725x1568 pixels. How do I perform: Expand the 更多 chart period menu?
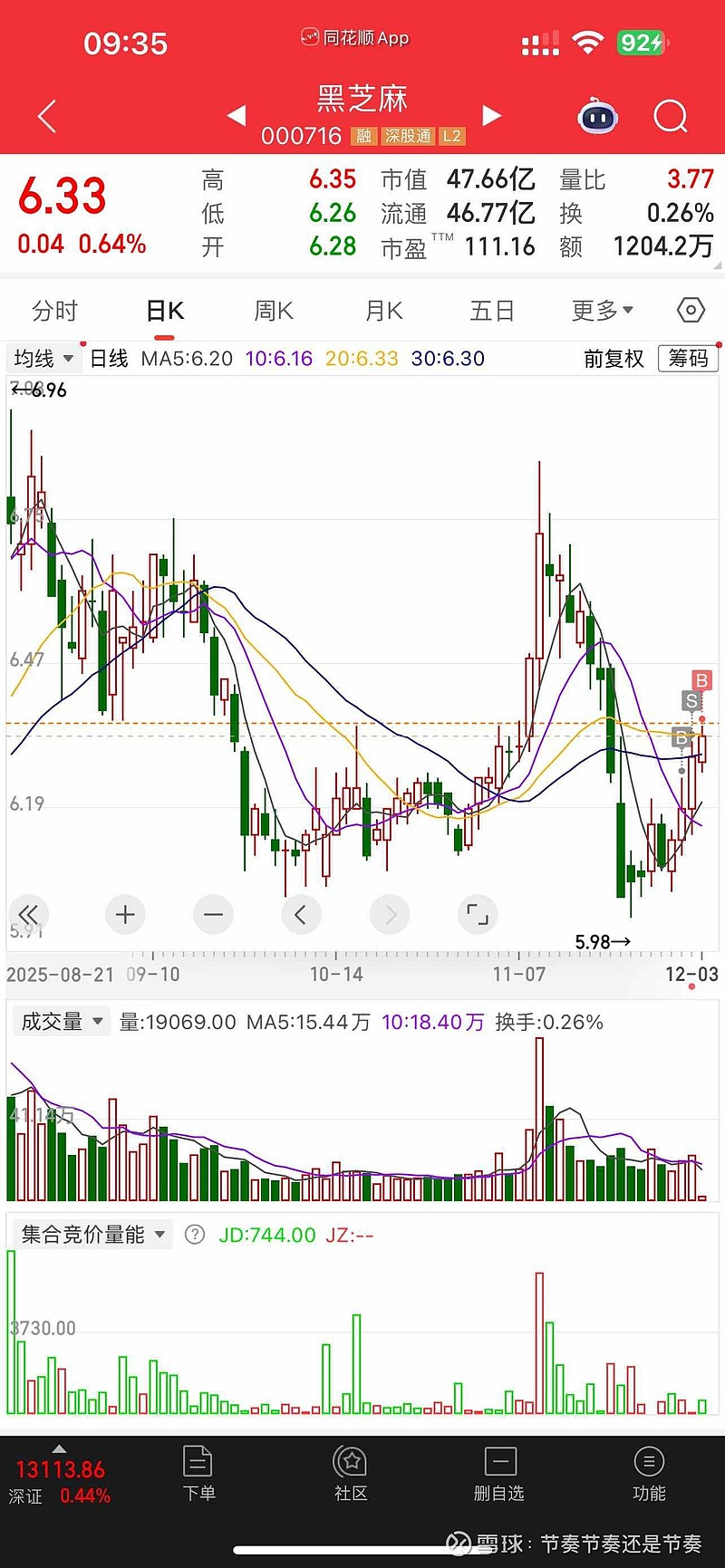tap(602, 311)
